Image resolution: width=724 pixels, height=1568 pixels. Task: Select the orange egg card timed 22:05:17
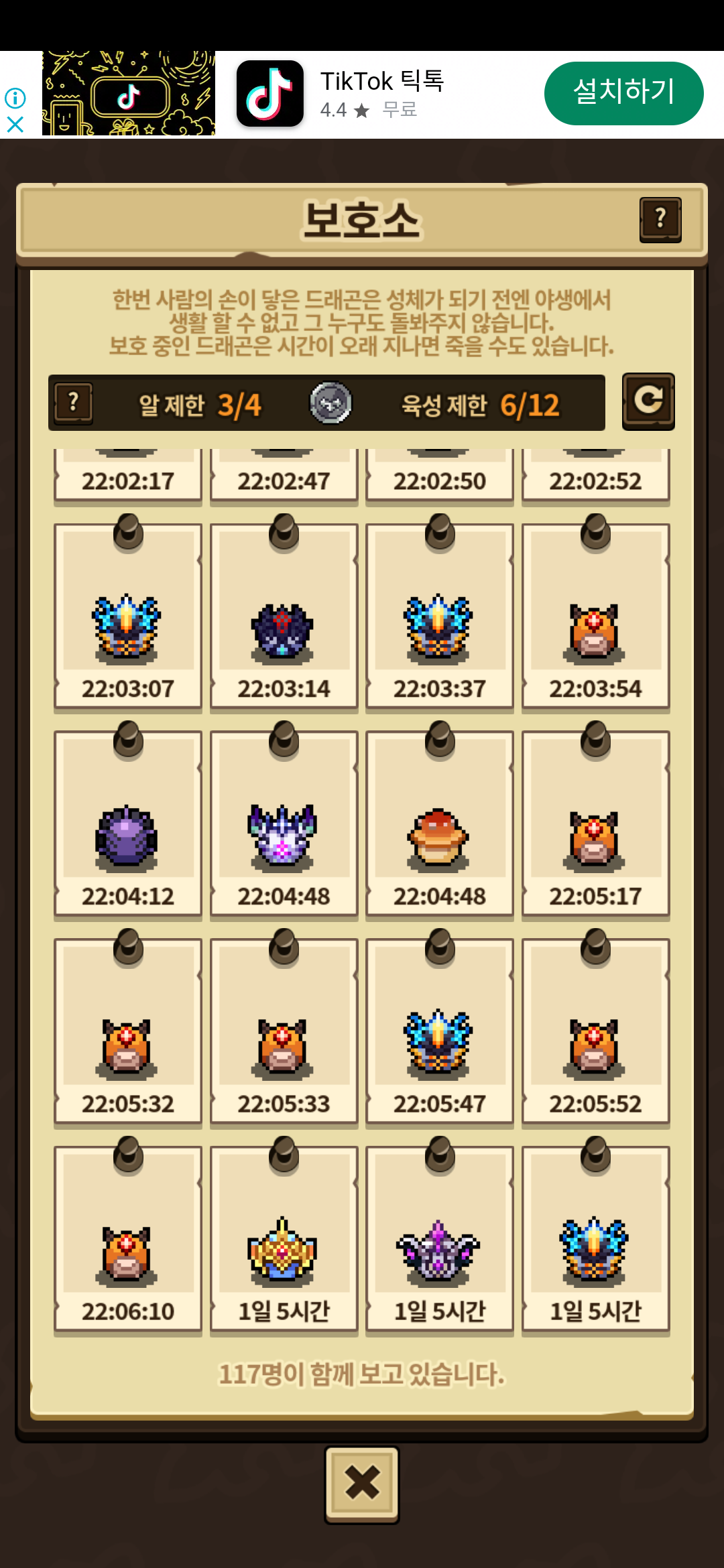[x=595, y=824]
